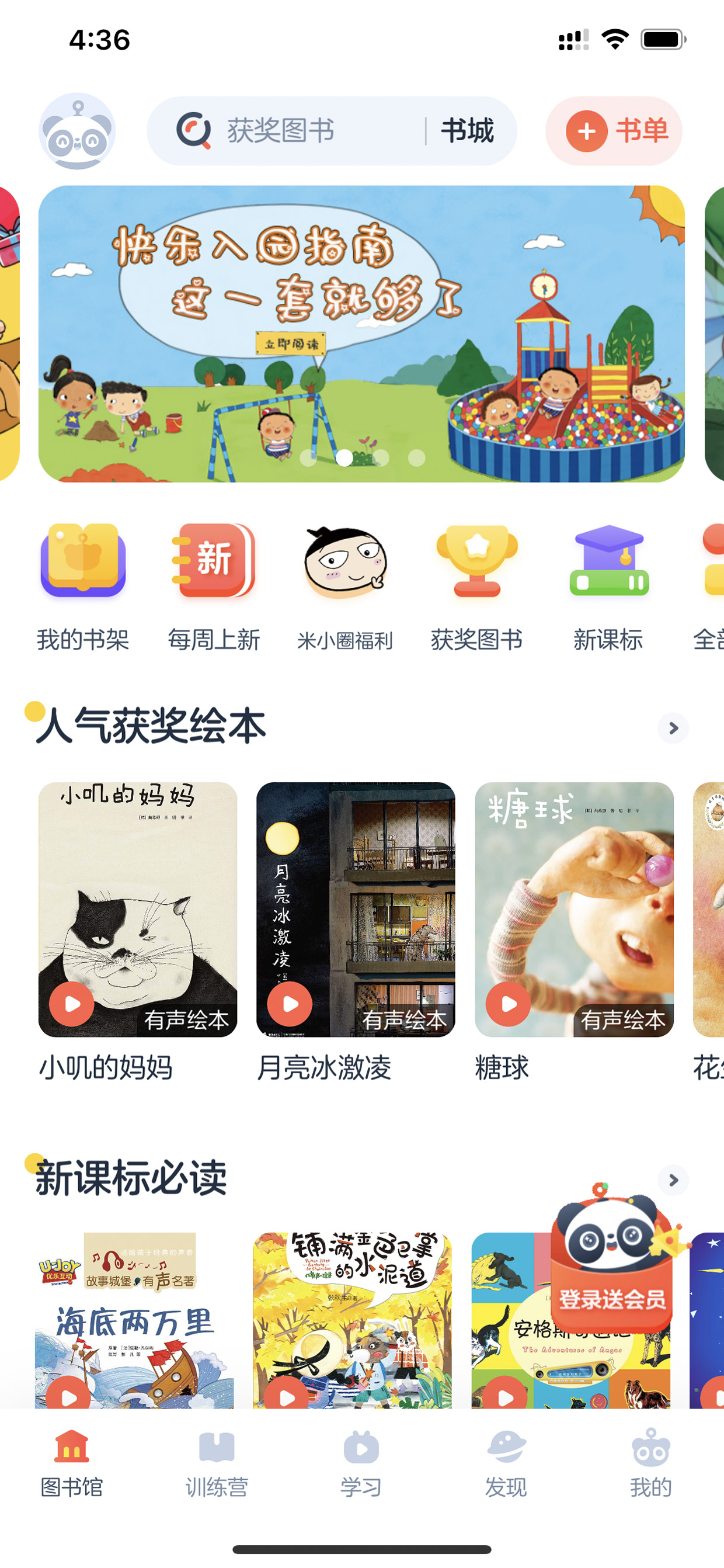Expand the 人气获奖绘本 section arrow
The height and width of the screenshot is (1568, 724).
point(673,728)
